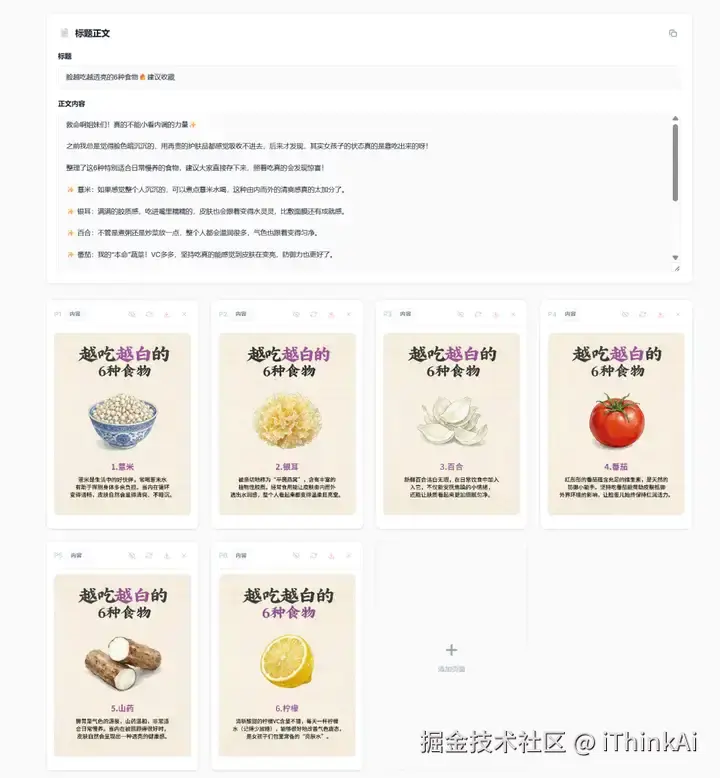Regenerate the P6 柠檬 card
Viewport: 720px width, 778px height.
pyautogui.click(x=313, y=555)
